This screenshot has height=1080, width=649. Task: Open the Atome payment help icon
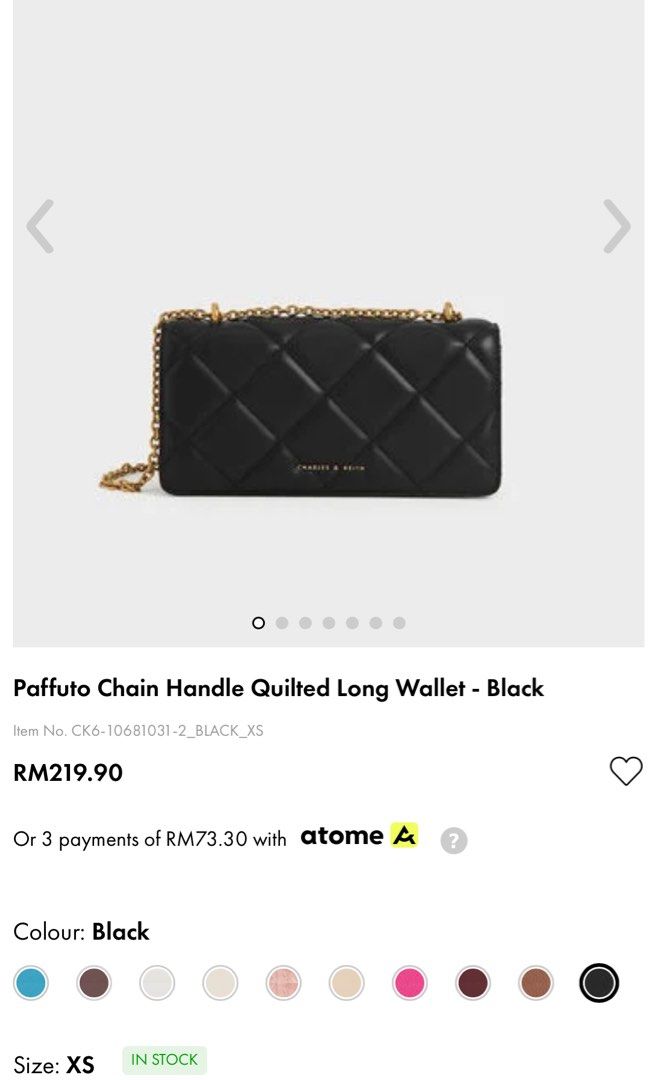454,840
